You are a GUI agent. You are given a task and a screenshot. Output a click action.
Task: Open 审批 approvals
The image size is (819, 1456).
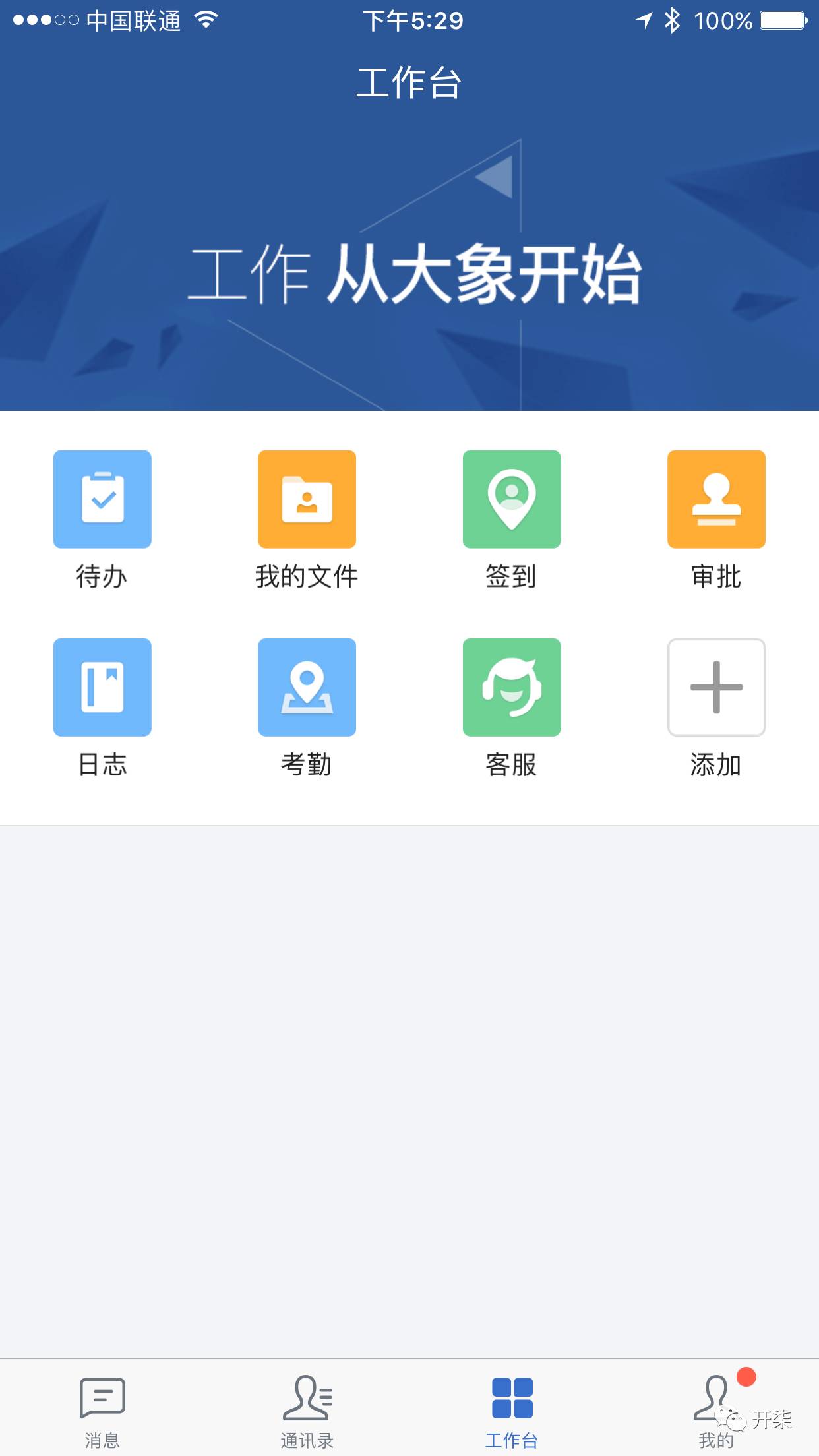[716, 499]
